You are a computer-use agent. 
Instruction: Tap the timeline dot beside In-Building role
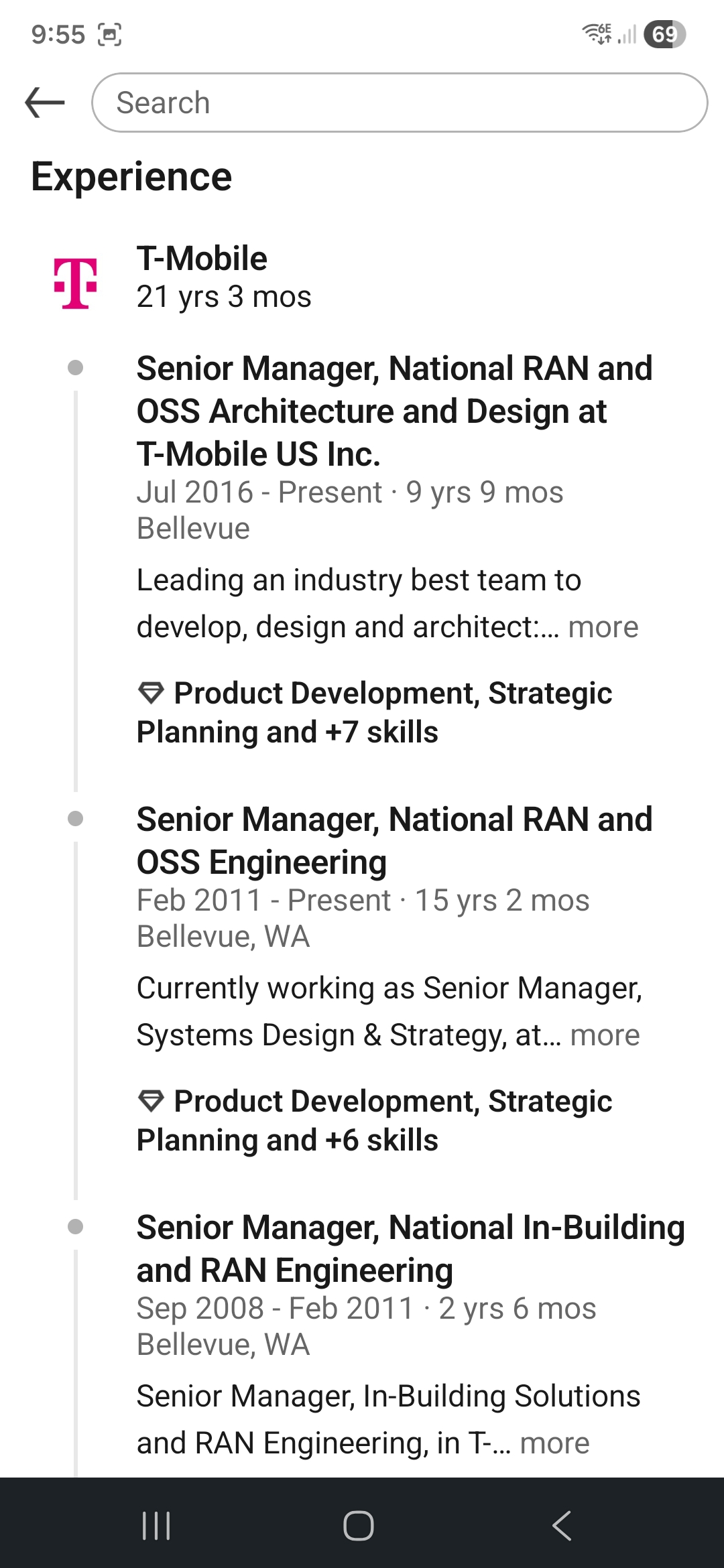[x=76, y=1226]
